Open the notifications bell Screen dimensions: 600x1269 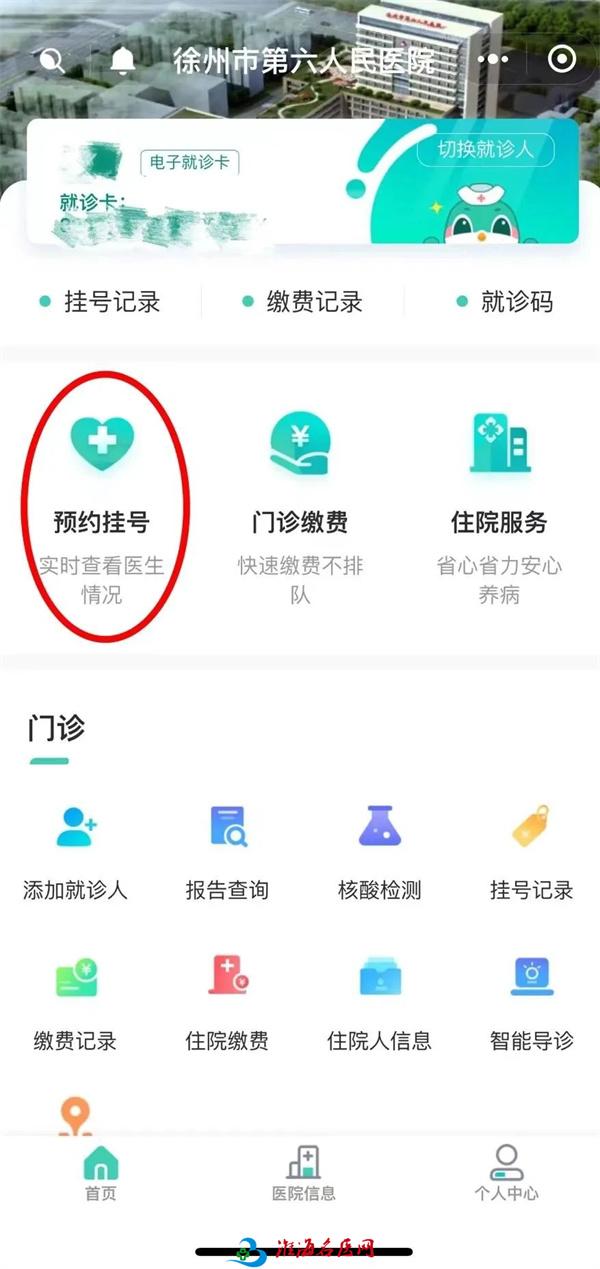[123, 61]
